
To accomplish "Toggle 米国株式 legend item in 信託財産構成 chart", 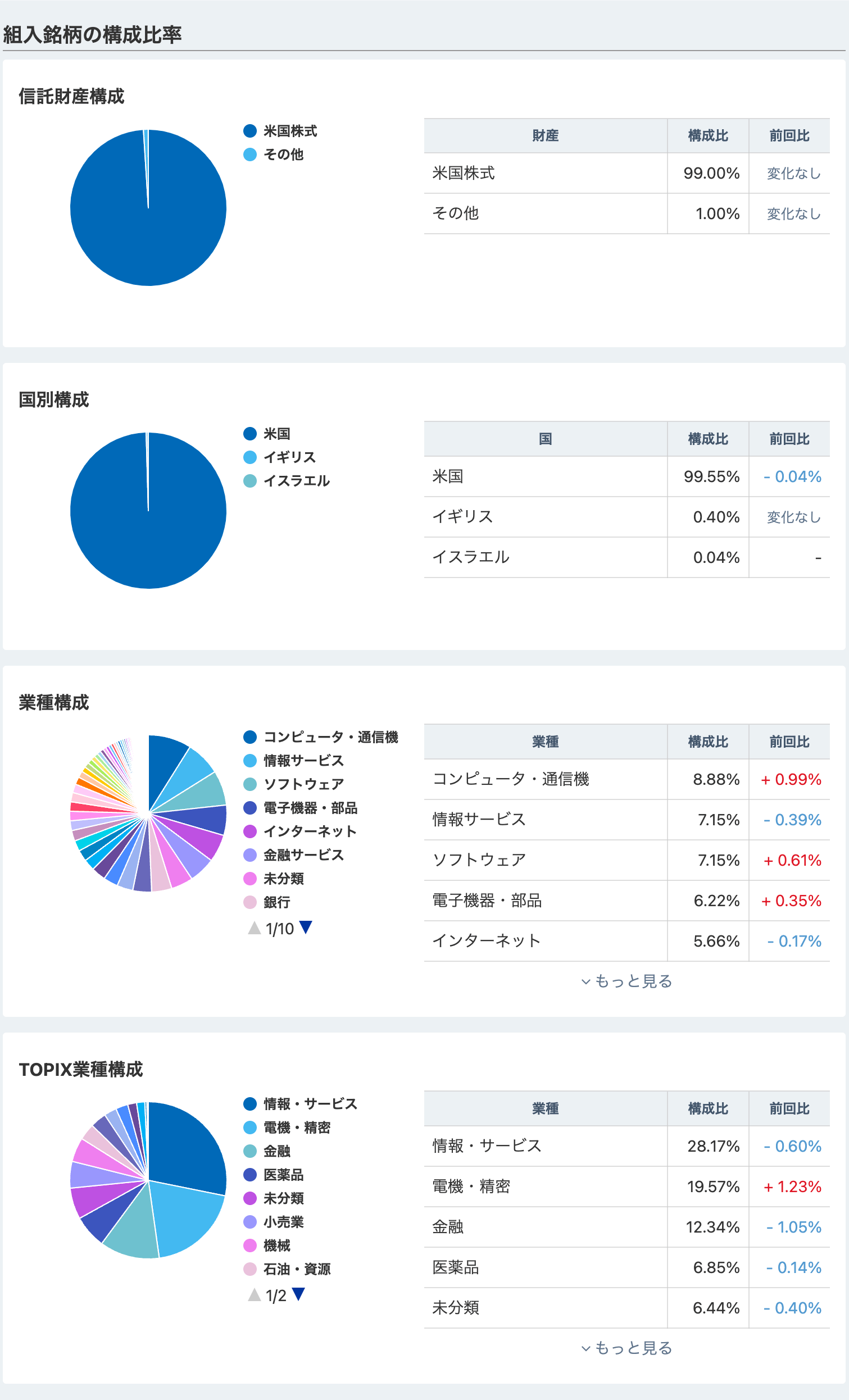I will [x=280, y=131].
